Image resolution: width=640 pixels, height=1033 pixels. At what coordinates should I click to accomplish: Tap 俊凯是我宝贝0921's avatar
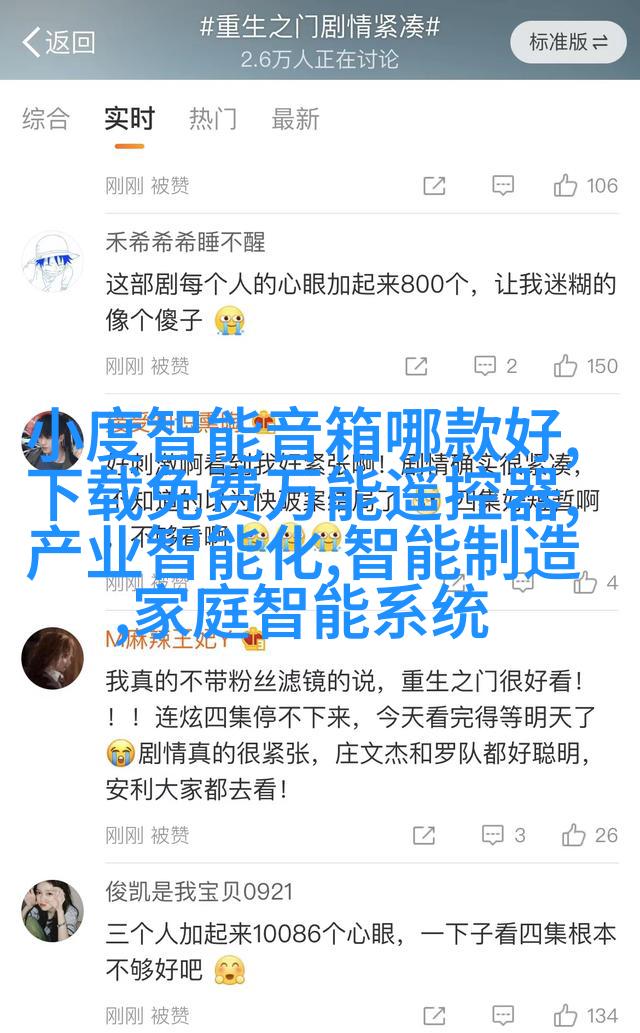[52, 911]
